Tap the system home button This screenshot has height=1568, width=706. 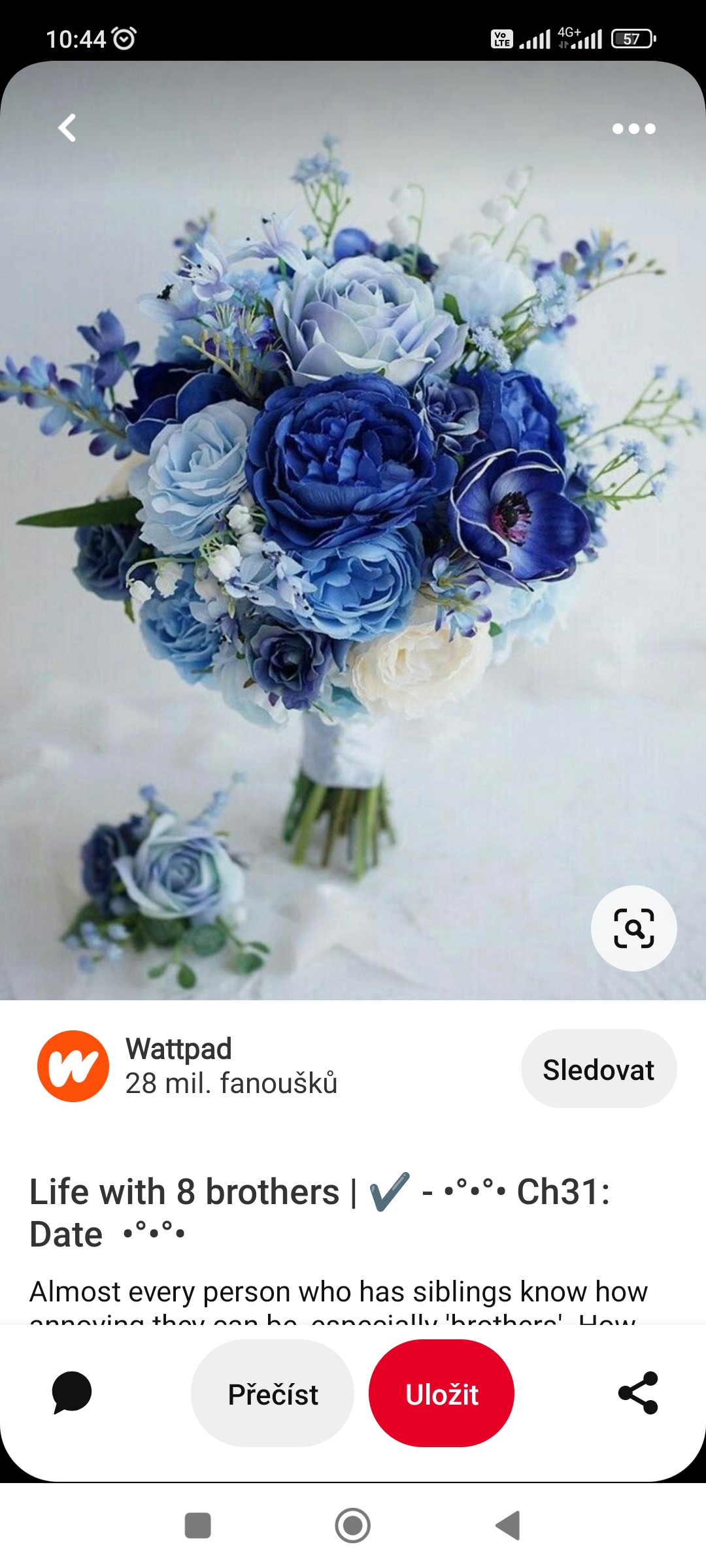pyautogui.click(x=353, y=1526)
